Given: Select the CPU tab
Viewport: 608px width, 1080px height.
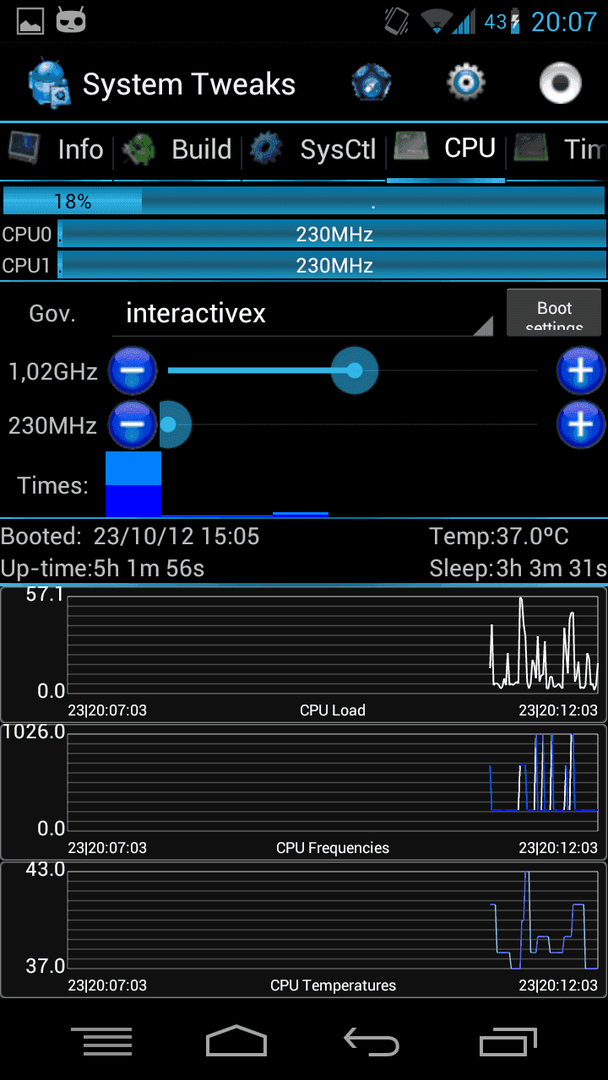Looking at the screenshot, I should 445,149.
